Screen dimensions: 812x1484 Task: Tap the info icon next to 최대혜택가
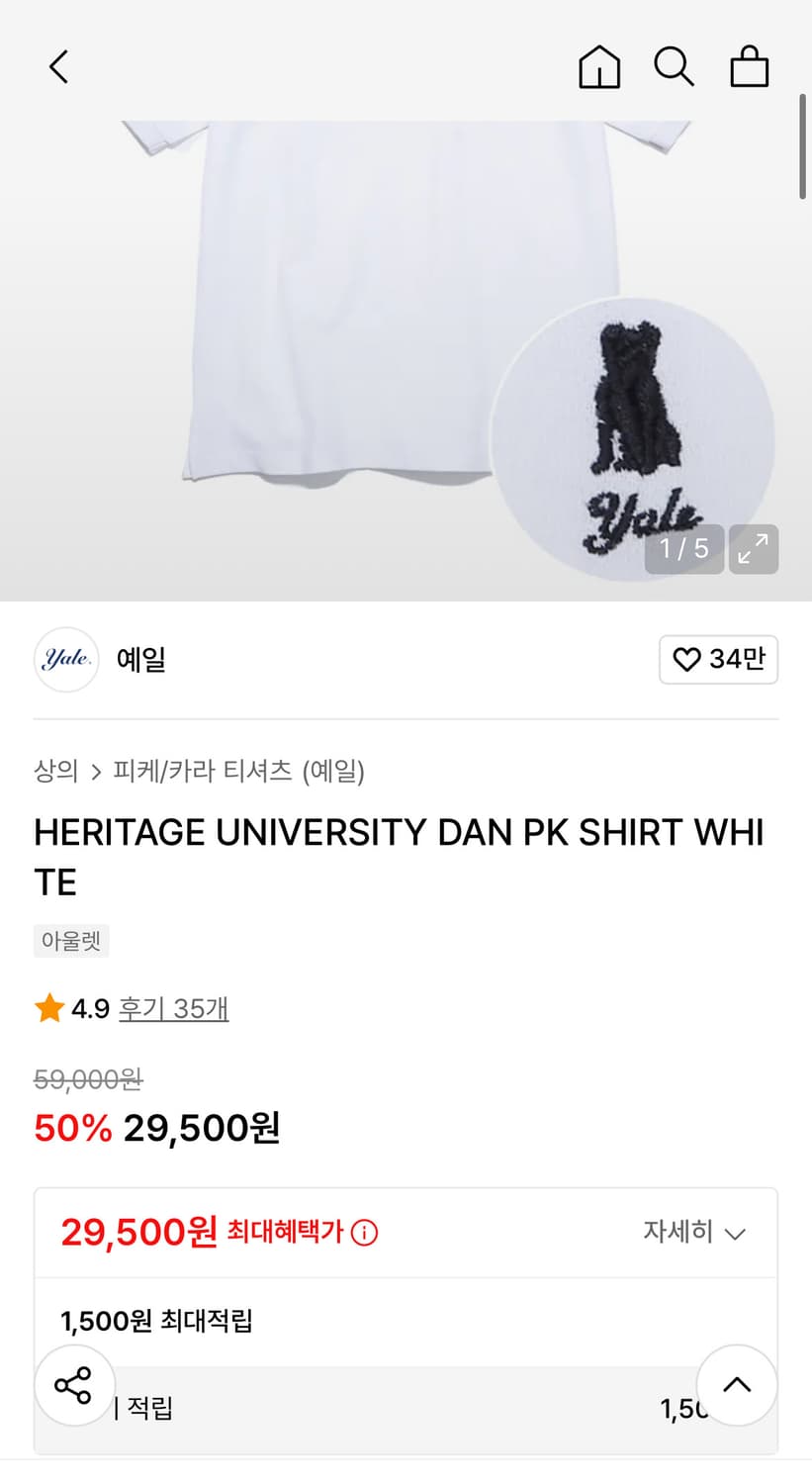[366, 1232]
